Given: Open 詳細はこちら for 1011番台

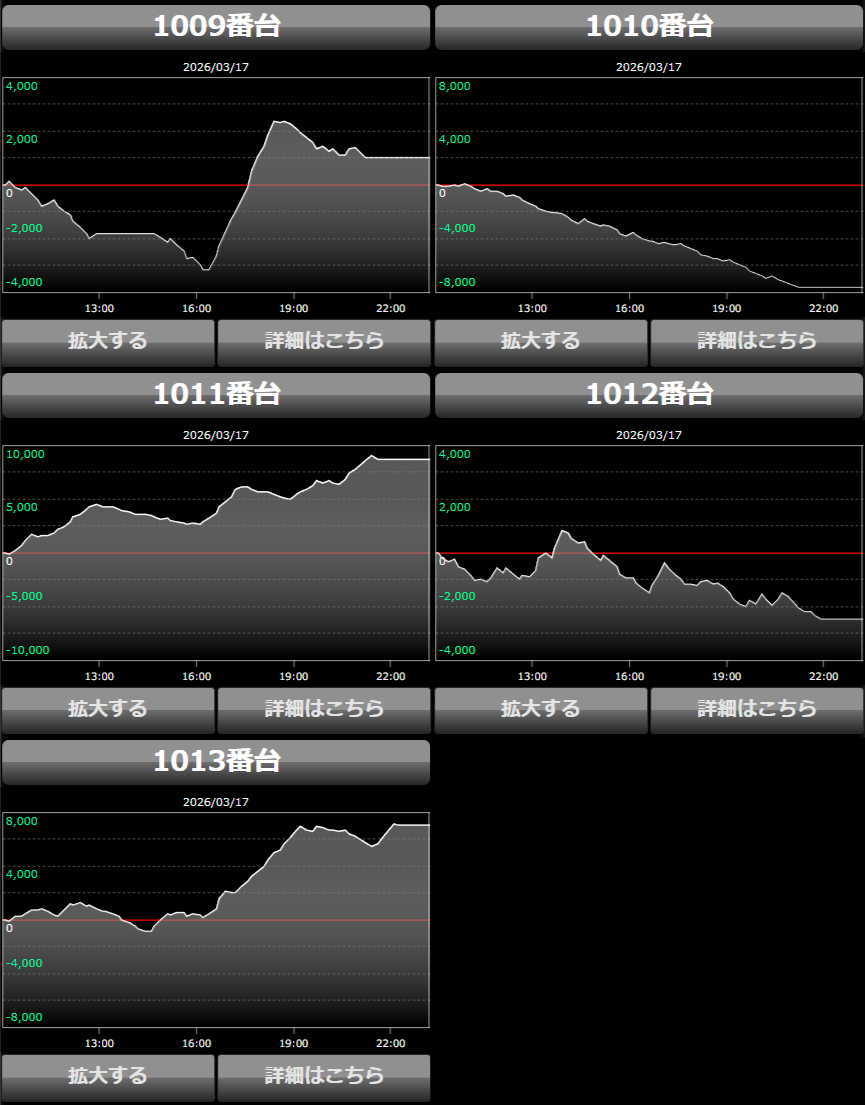Looking at the screenshot, I should 324,710.
